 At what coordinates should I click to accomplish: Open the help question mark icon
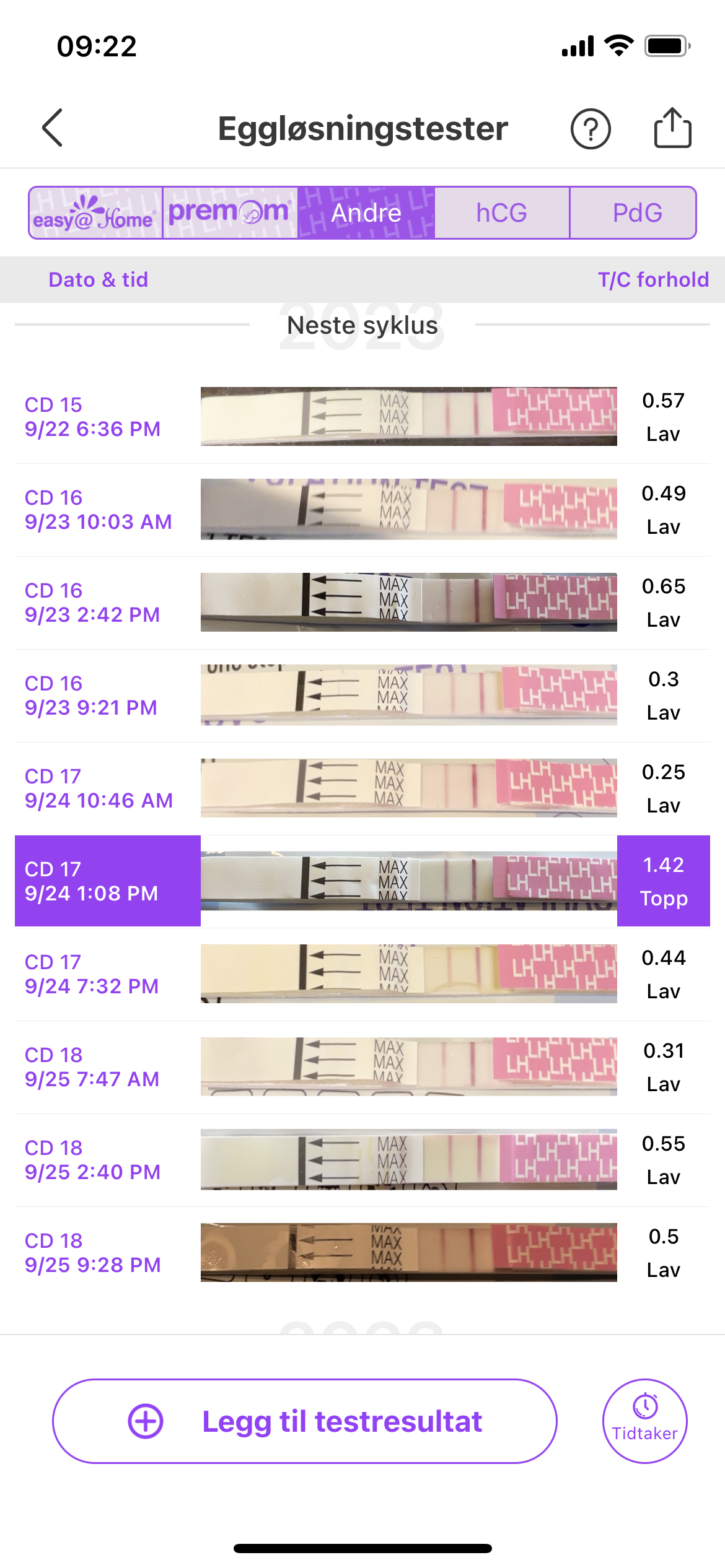[590, 129]
